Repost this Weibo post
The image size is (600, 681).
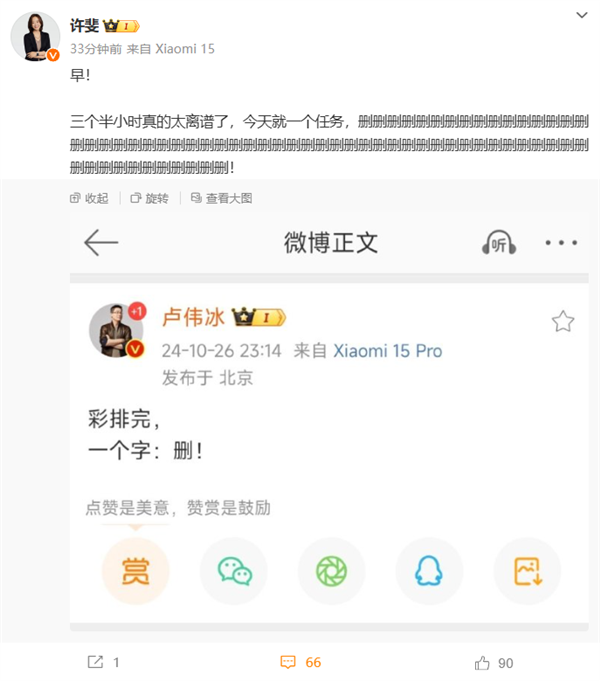click(x=103, y=662)
